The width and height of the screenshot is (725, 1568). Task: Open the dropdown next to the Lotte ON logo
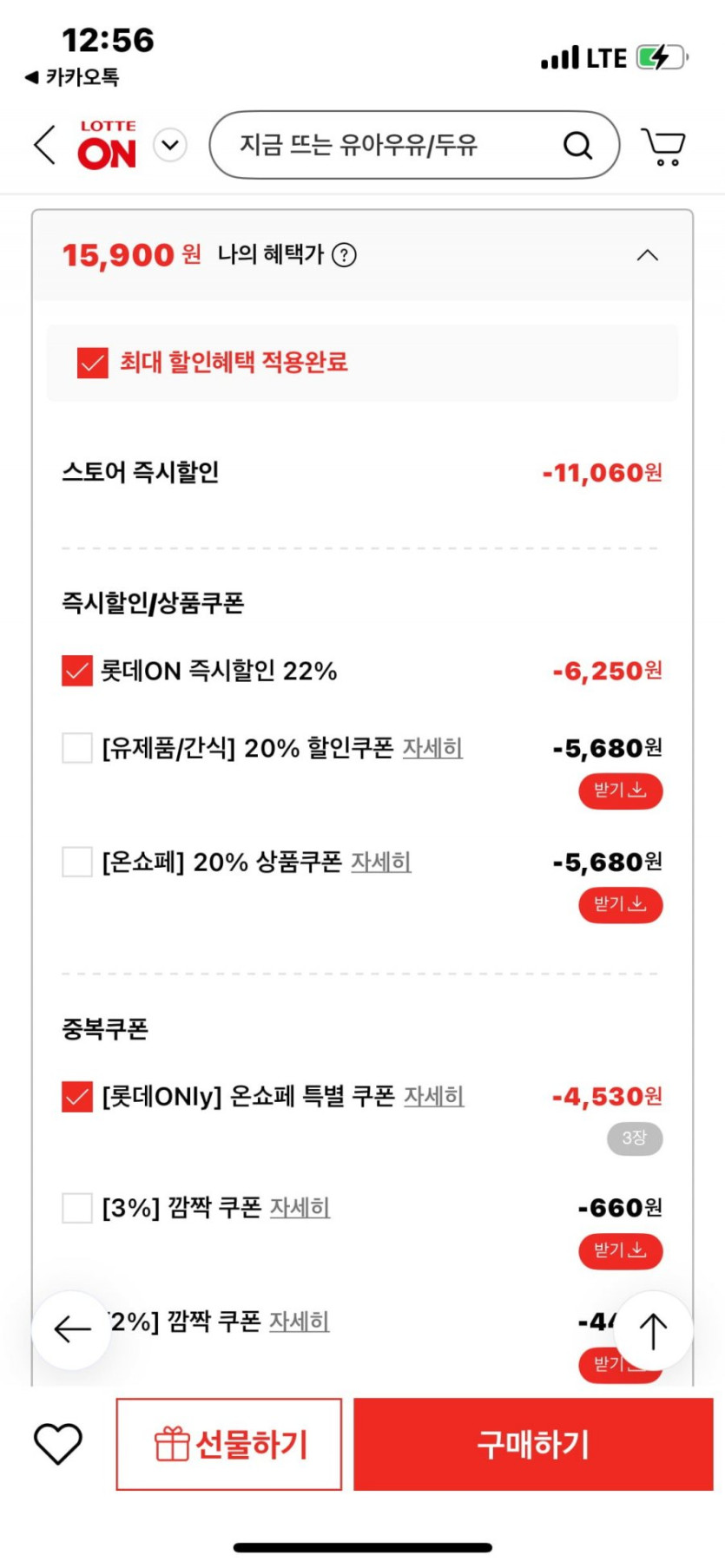pos(170,145)
